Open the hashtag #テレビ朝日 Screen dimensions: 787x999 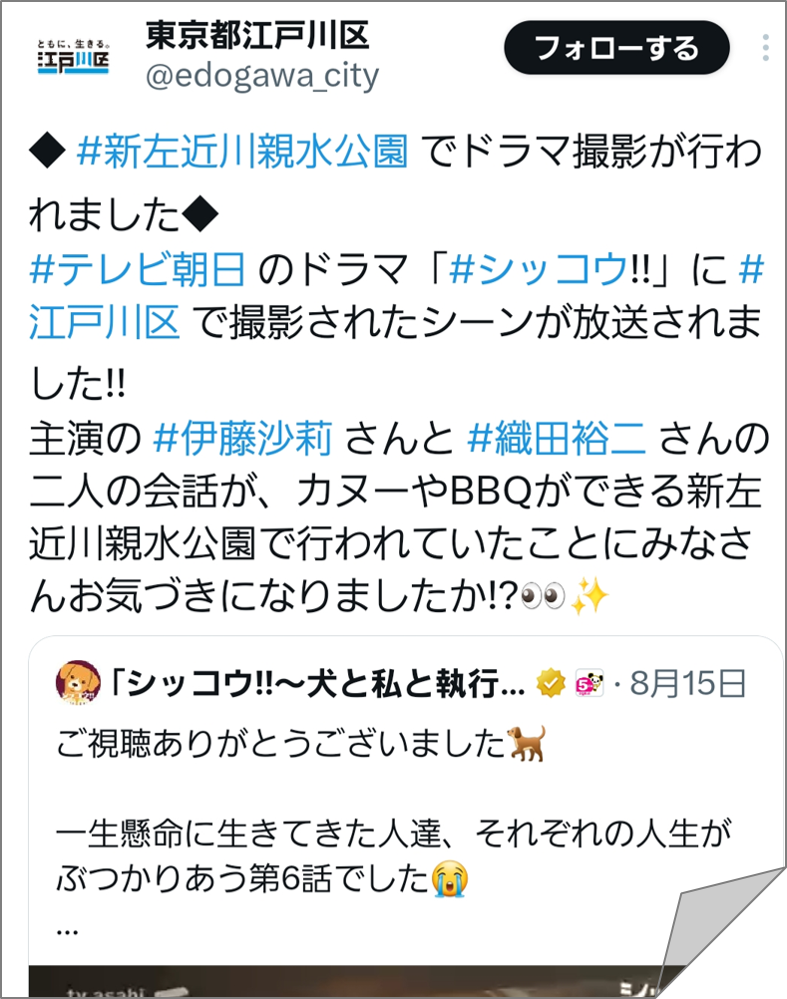(137, 268)
